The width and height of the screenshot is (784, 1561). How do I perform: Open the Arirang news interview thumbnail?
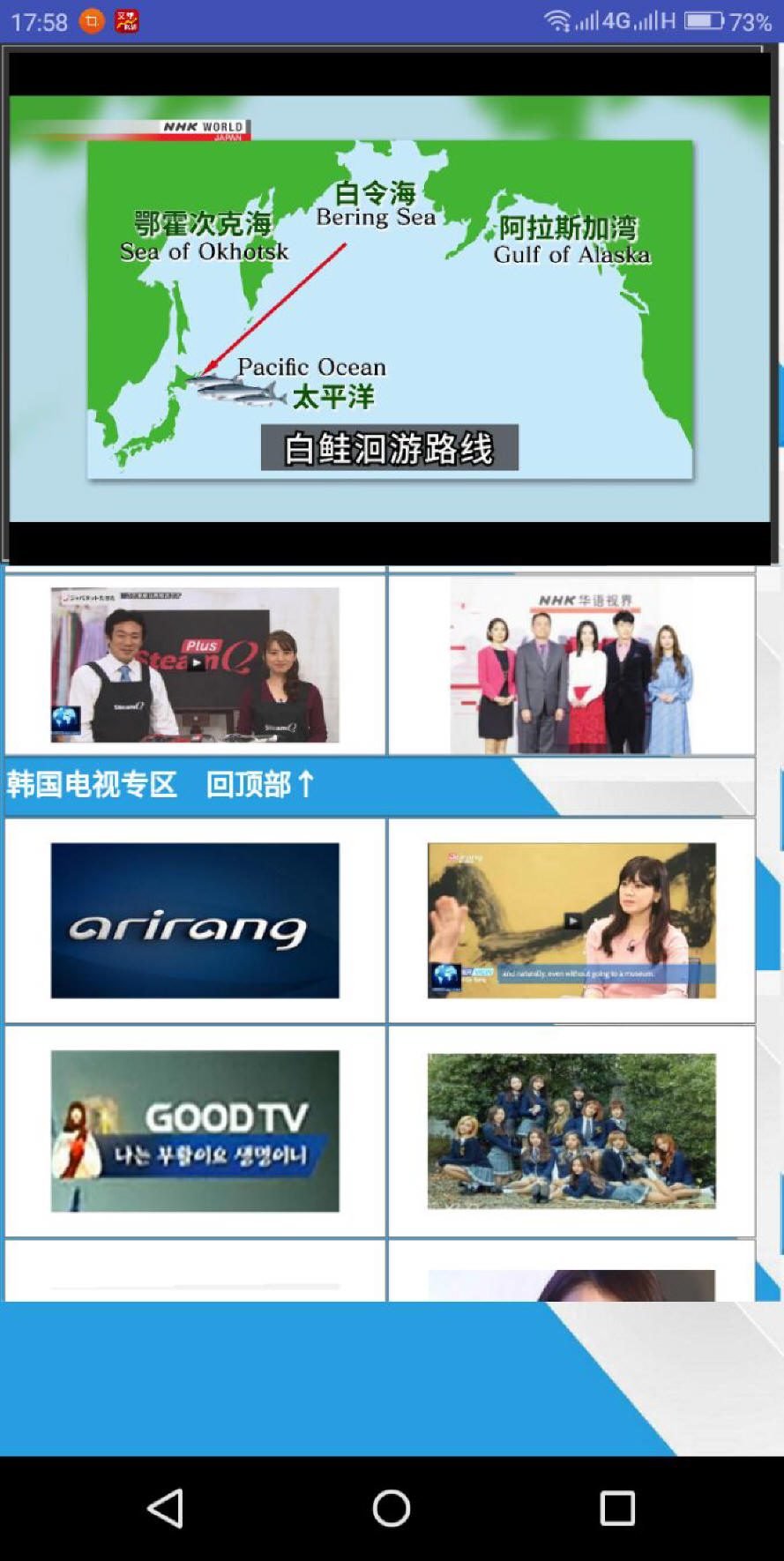click(x=571, y=921)
